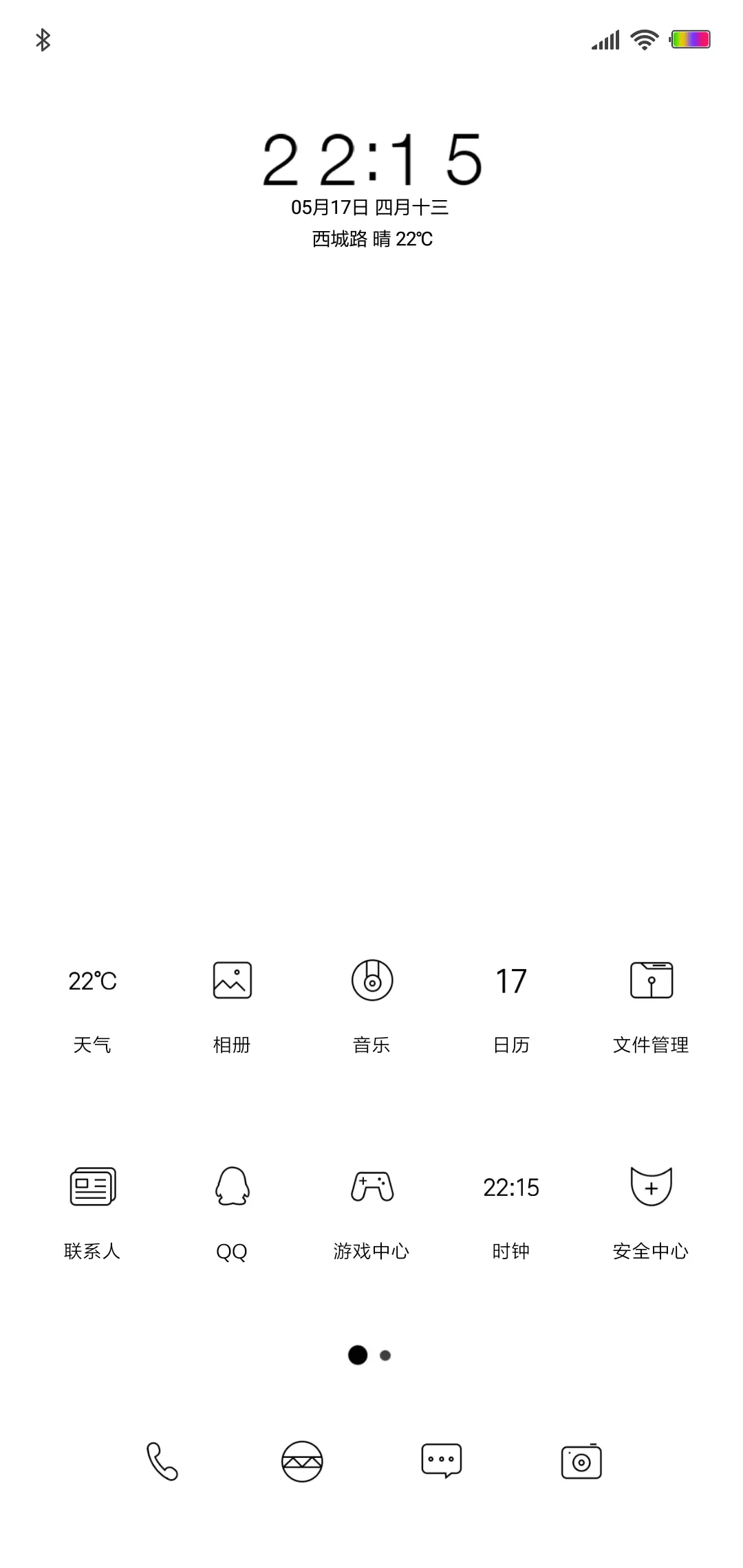The image size is (743, 1568).
Task: Tap the large 22:15 clock widget
Action: (x=371, y=158)
